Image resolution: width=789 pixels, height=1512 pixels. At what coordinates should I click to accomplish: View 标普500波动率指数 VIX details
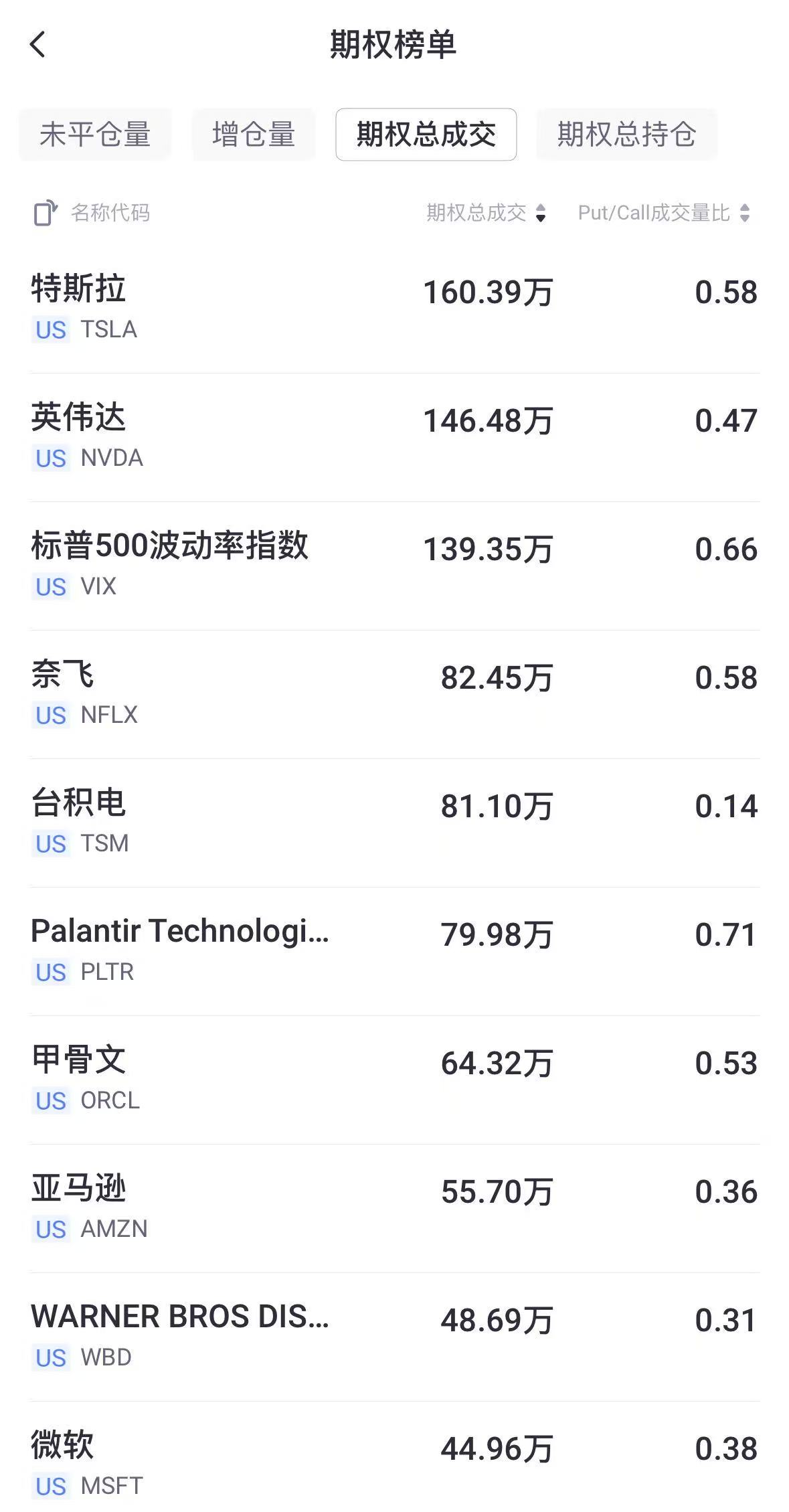pos(394,566)
